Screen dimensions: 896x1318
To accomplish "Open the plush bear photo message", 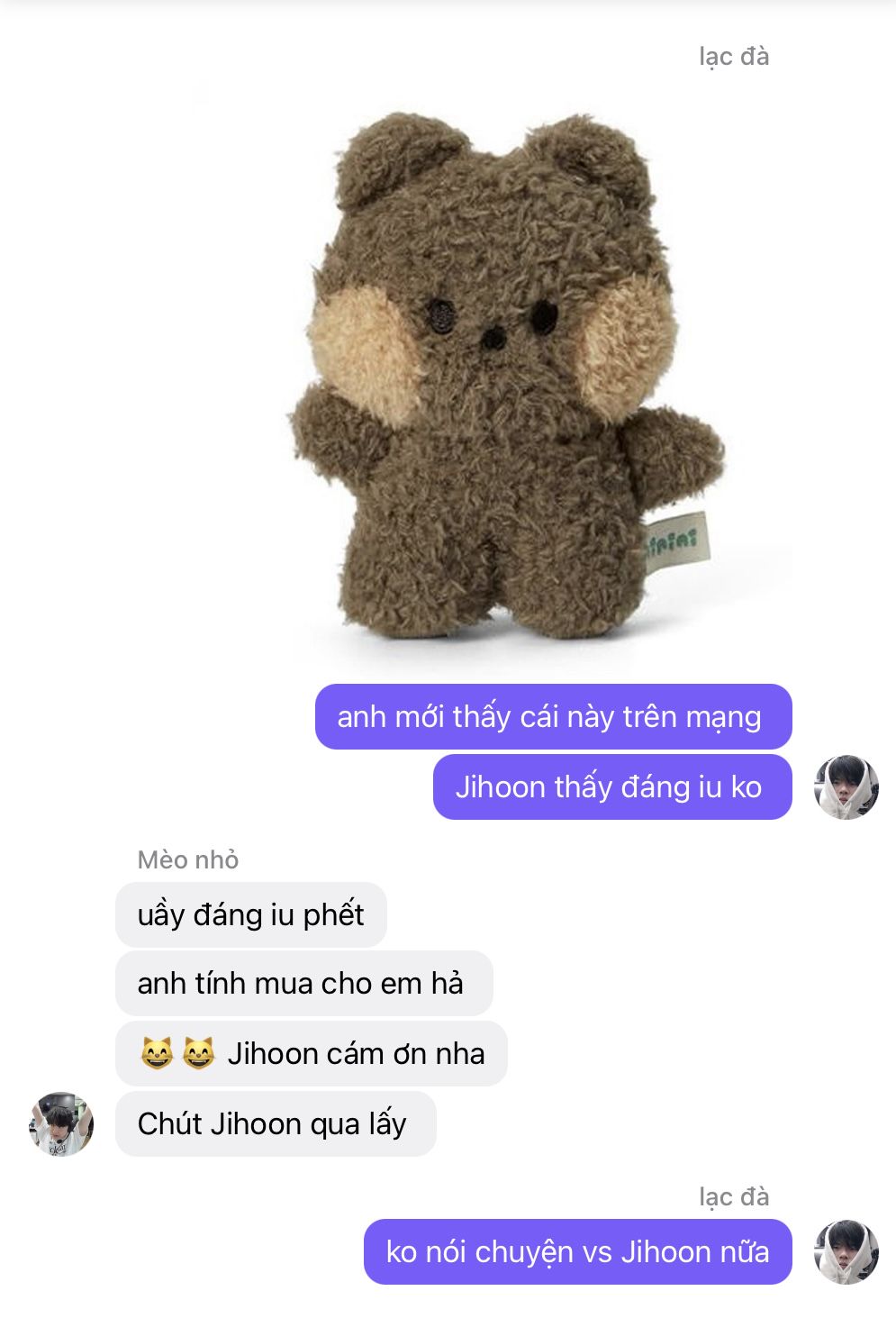I will click(x=504, y=378).
